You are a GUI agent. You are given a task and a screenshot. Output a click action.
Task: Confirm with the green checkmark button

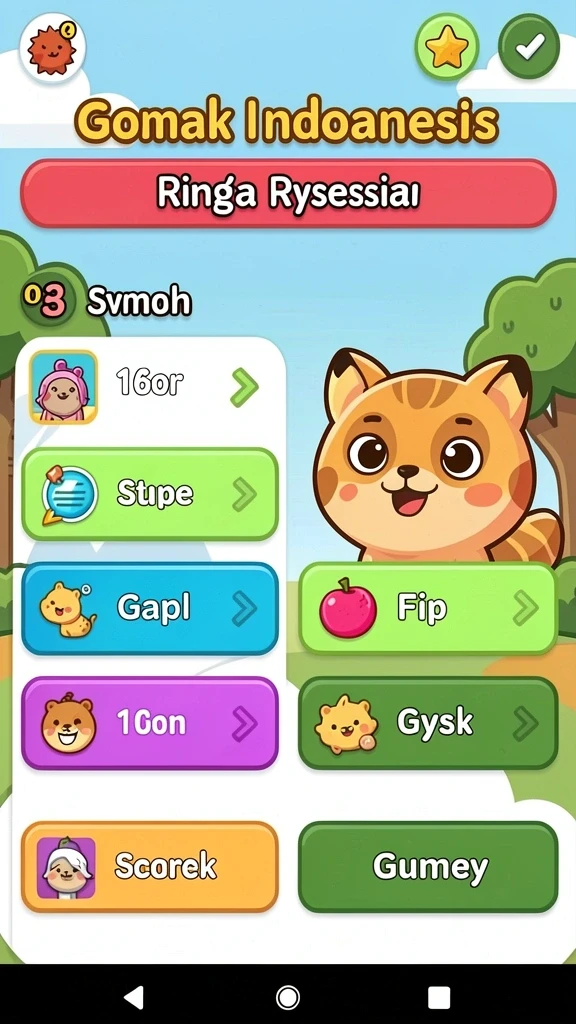529,46
